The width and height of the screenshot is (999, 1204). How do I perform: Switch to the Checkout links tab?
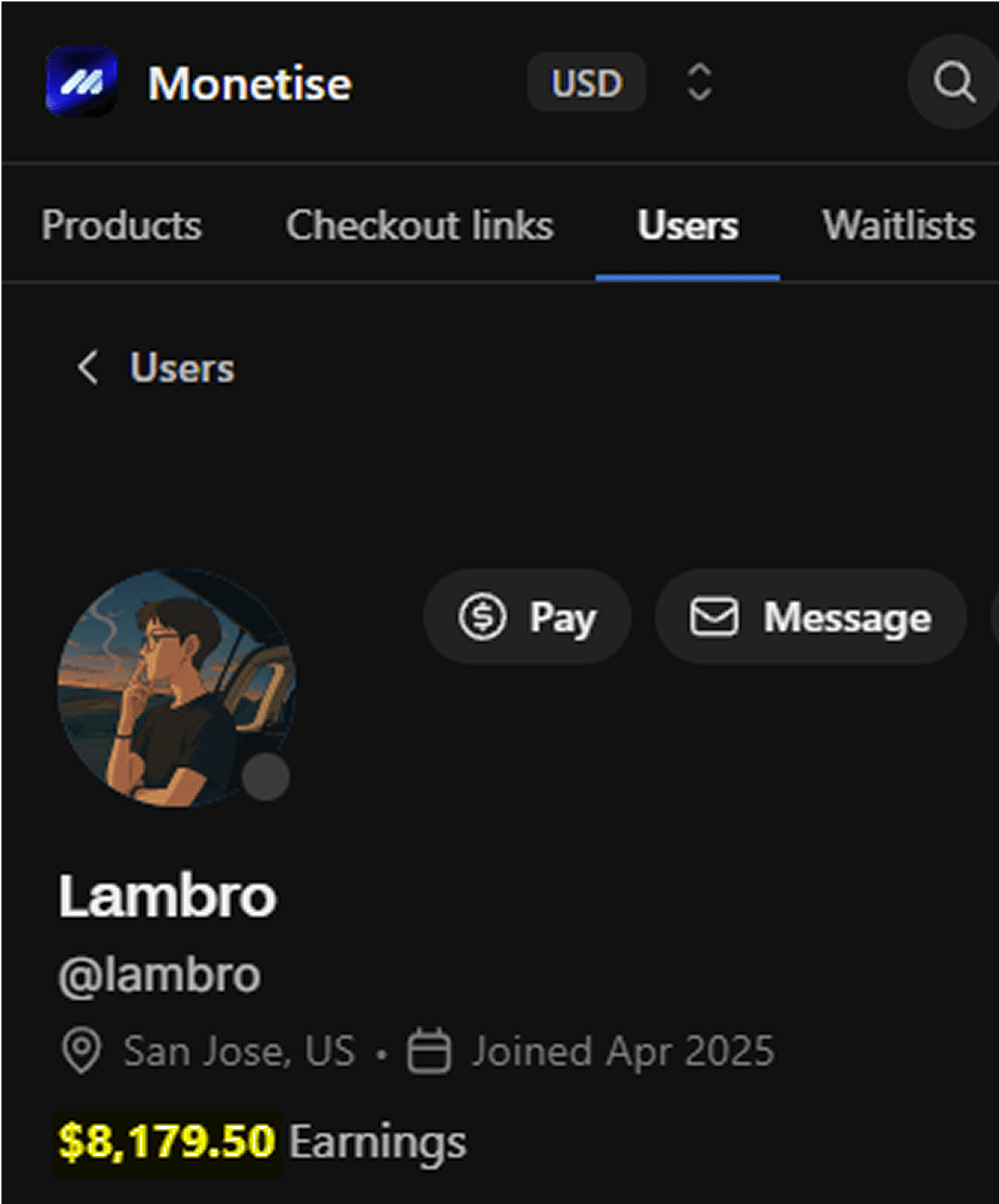pyautogui.click(x=420, y=225)
